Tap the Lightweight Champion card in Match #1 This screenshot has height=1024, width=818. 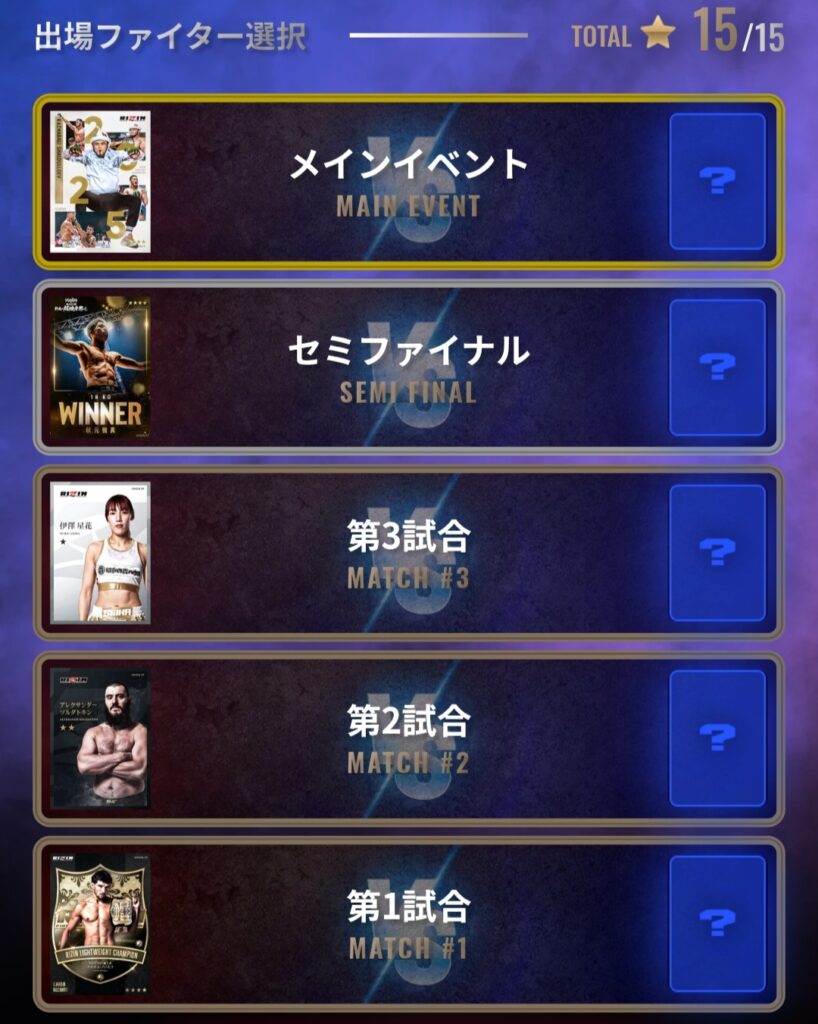(x=100, y=923)
